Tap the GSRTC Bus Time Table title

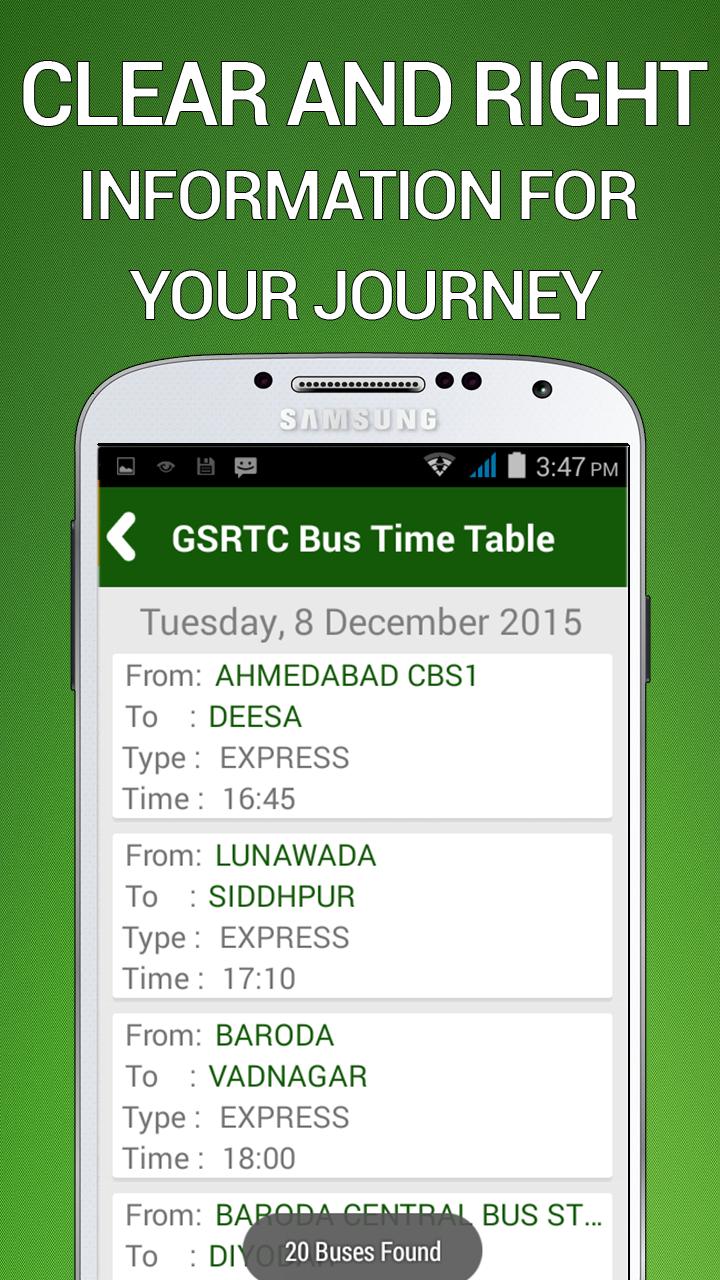(362, 538)
